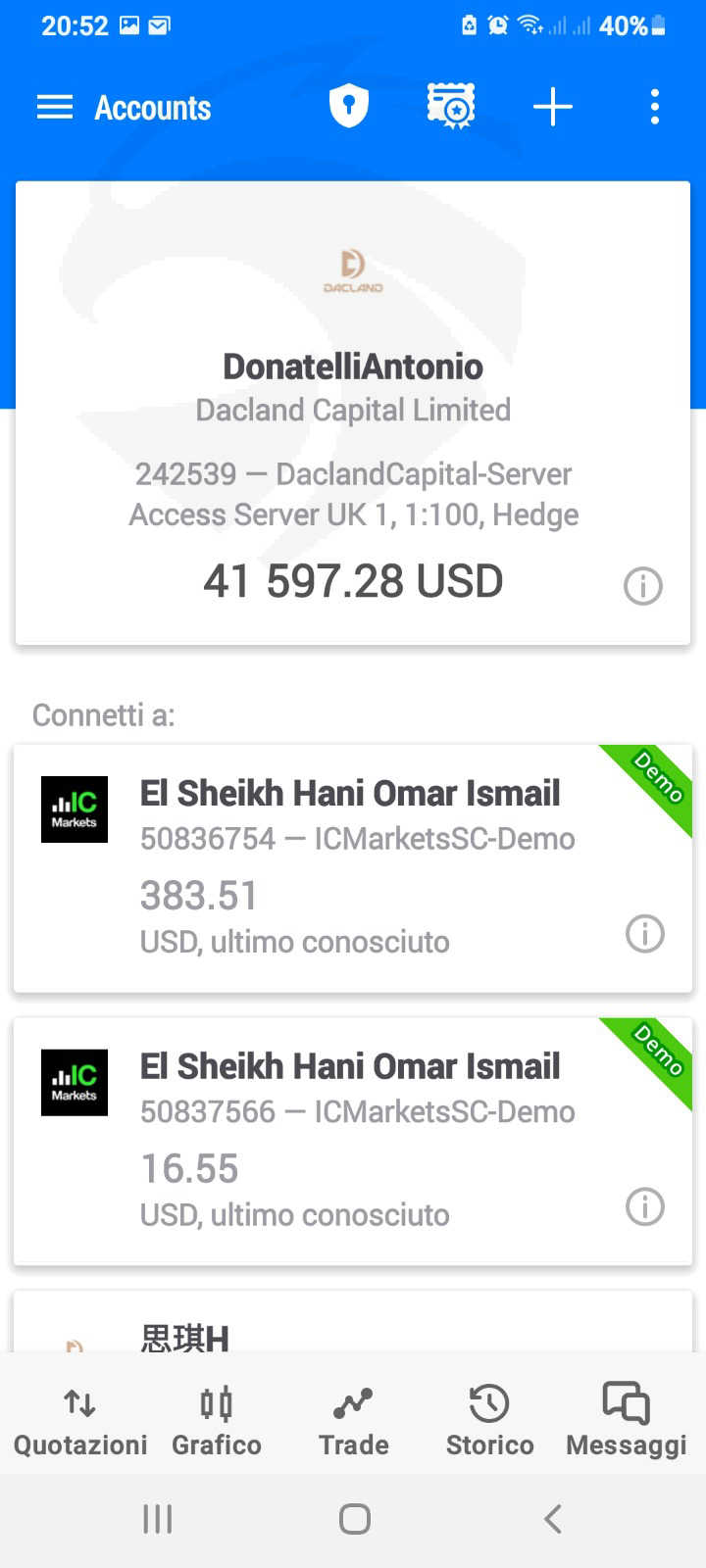Open the navigation drawer menu
Image resolution: width=706 pixels, height=1568 pixels.
55,107
